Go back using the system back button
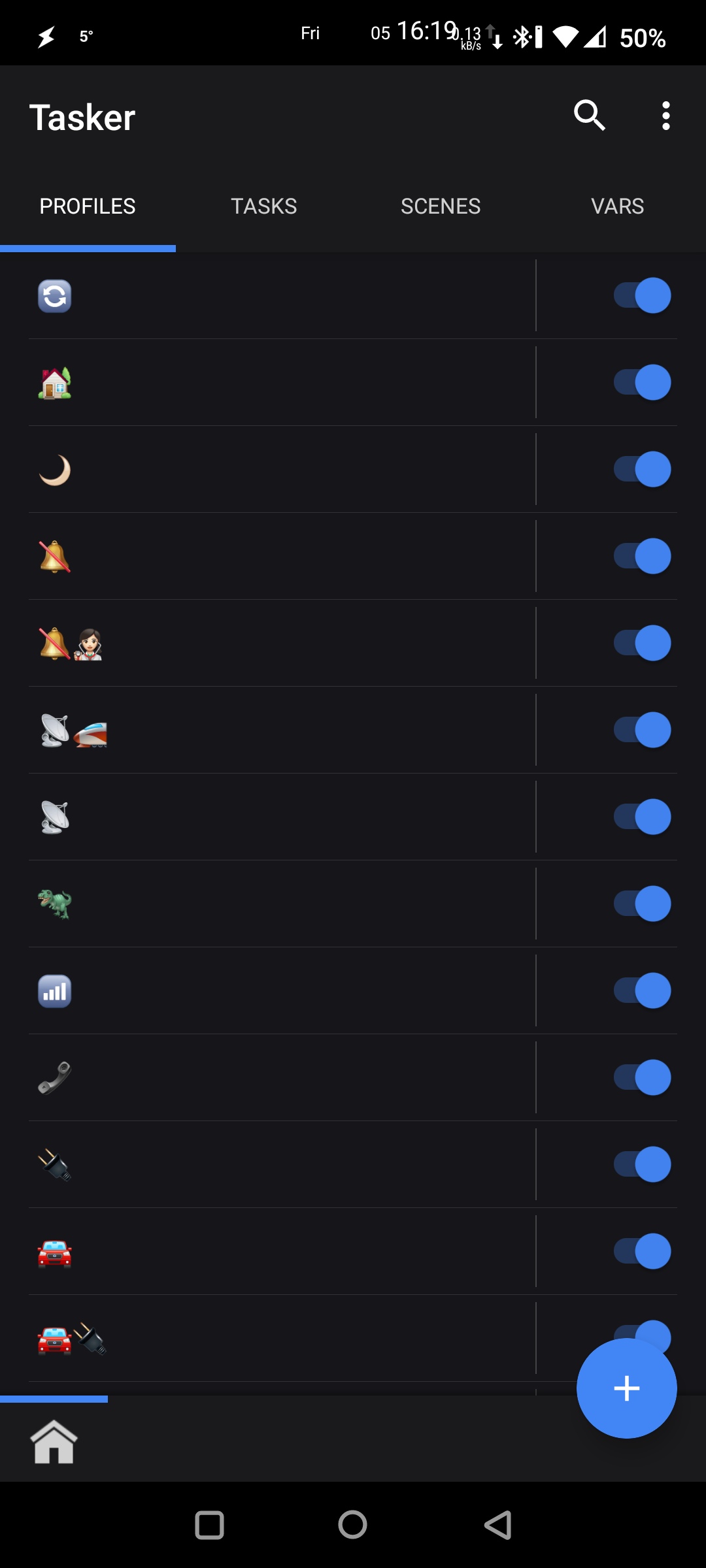 pos(498,1526)
